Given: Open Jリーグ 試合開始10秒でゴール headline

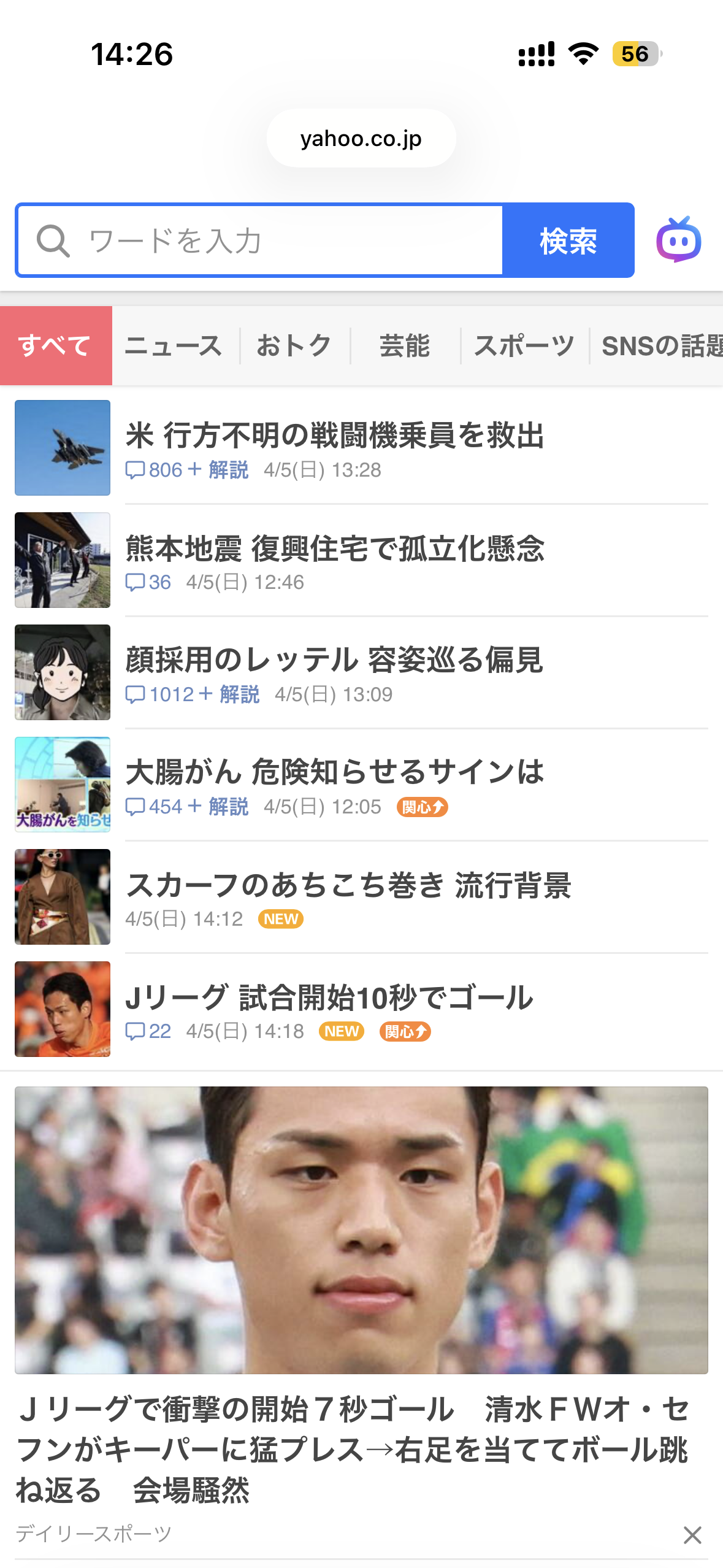Looking at the screenshot, I should [329, 997].
